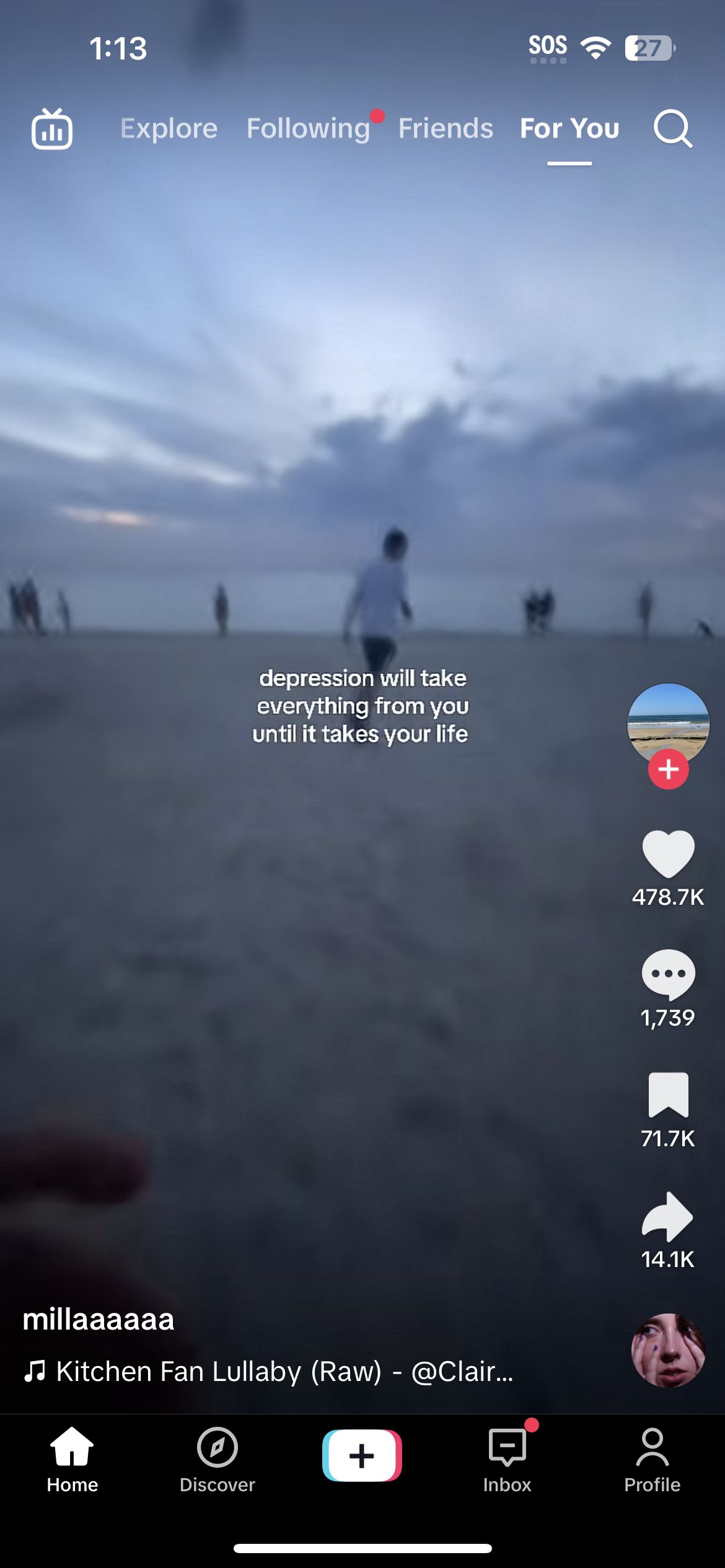Open the spinning sound disc
The width and height of the screenshot is (725, 1568).
tap(668, 1350)
